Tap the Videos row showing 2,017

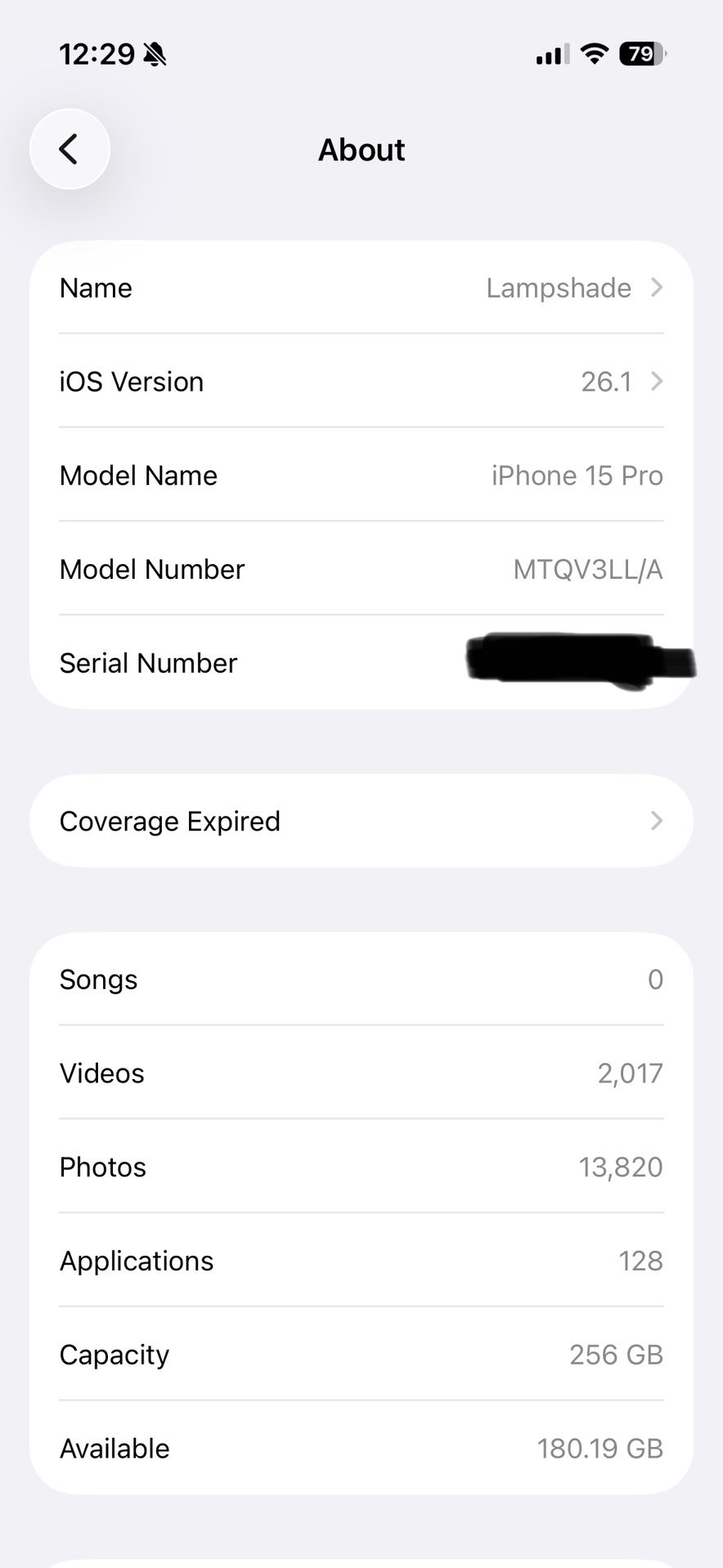(361, 1073)
